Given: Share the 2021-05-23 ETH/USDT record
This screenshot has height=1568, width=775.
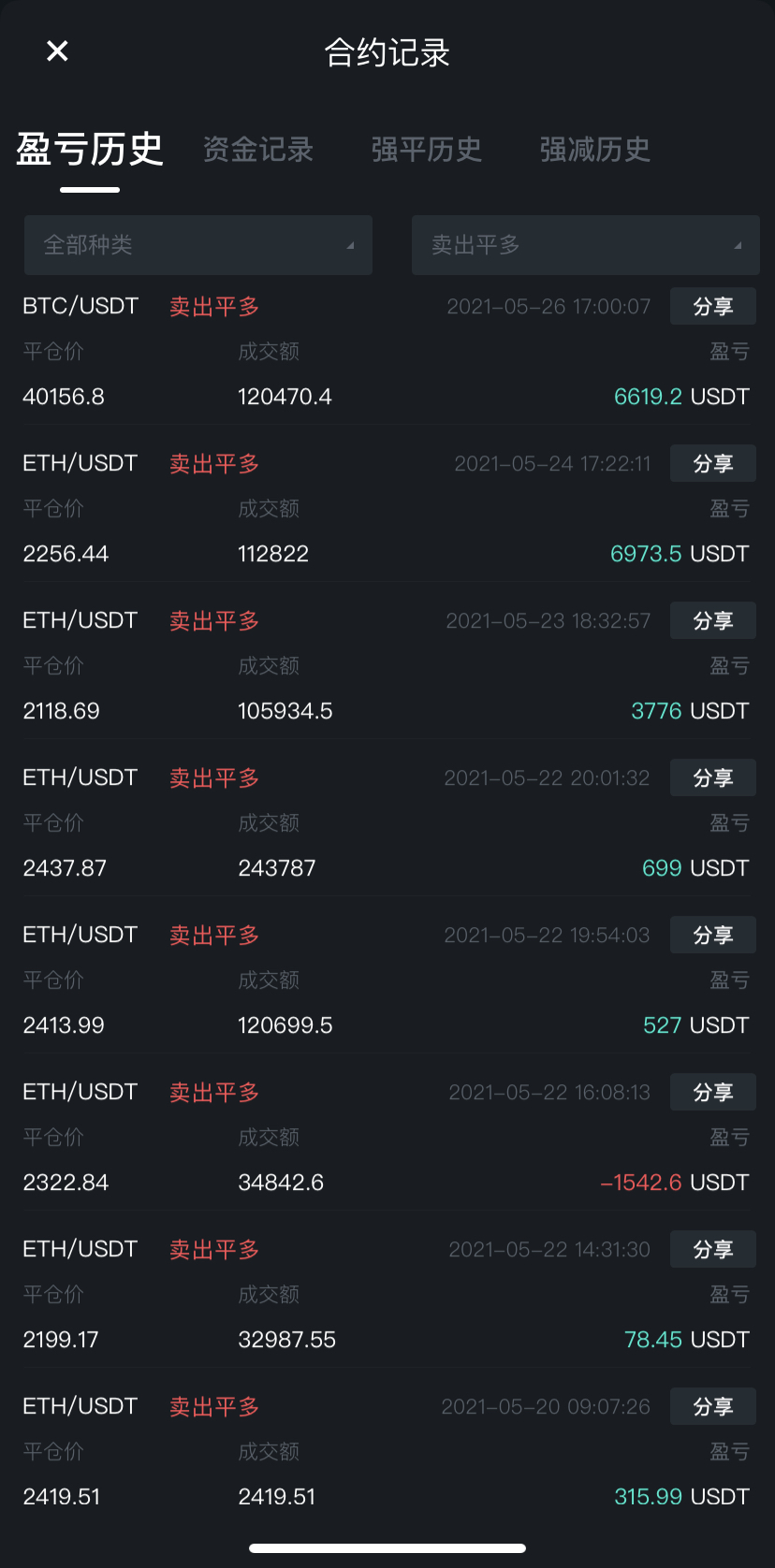Looking at the screenshot, I should 712,620.
